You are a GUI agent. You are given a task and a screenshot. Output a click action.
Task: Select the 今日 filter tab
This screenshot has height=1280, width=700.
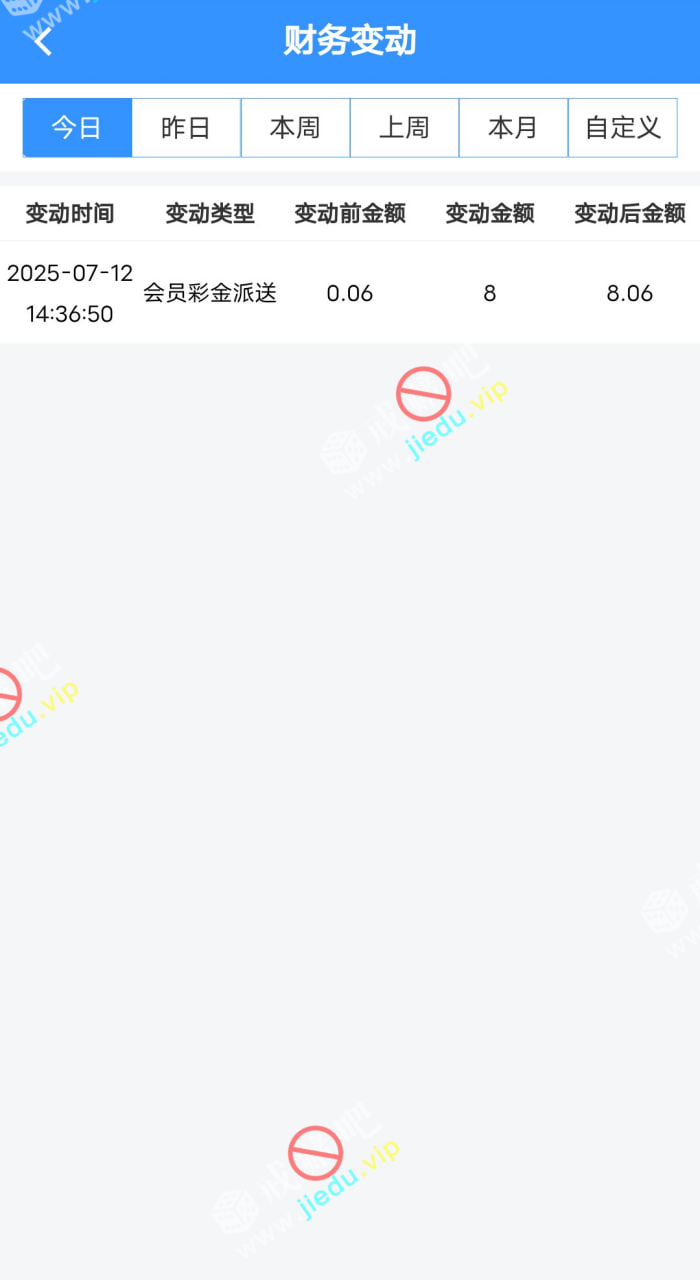[77, 128]
